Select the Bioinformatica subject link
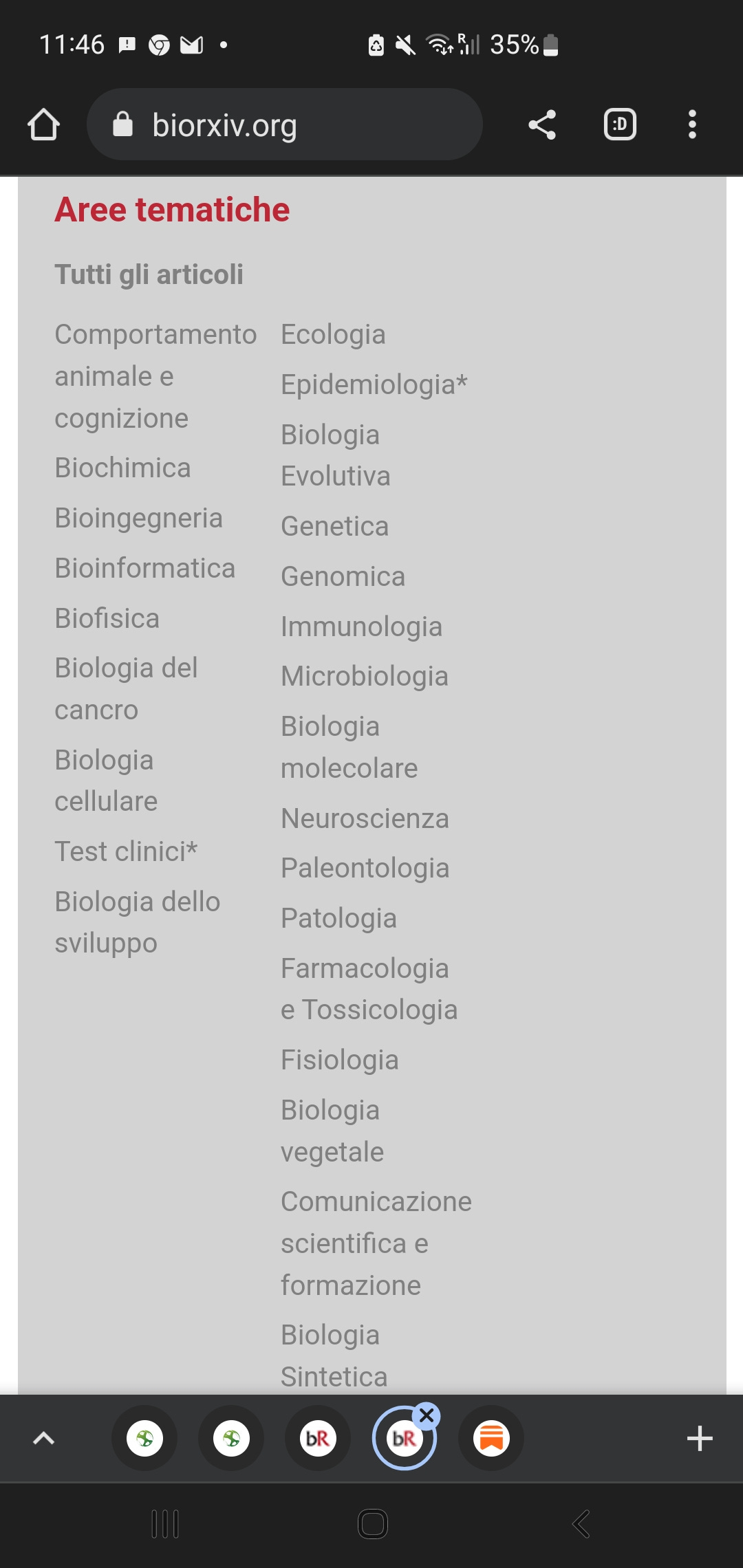Screen dimensions: 743x1568 (x=144, y=568)
